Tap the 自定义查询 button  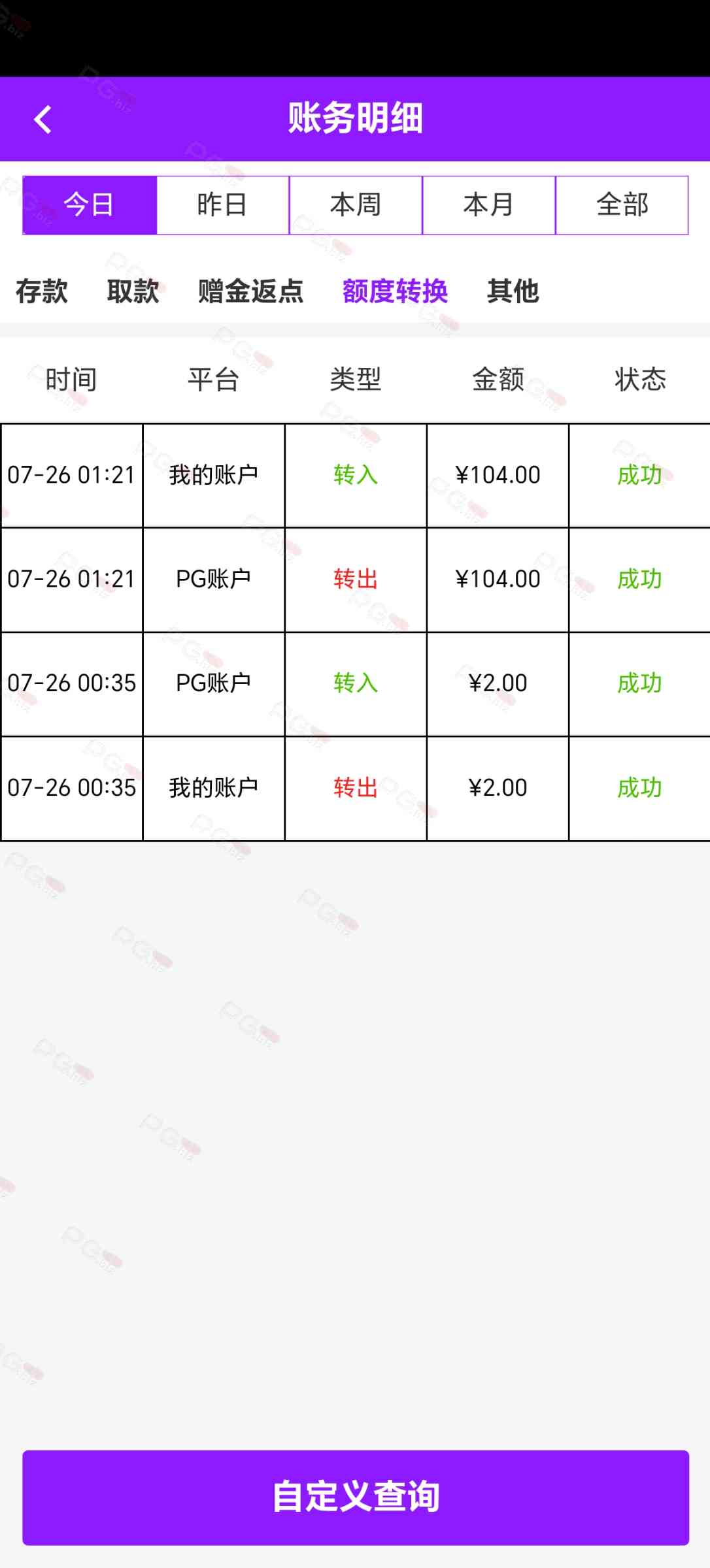(x=356, y=1497)
